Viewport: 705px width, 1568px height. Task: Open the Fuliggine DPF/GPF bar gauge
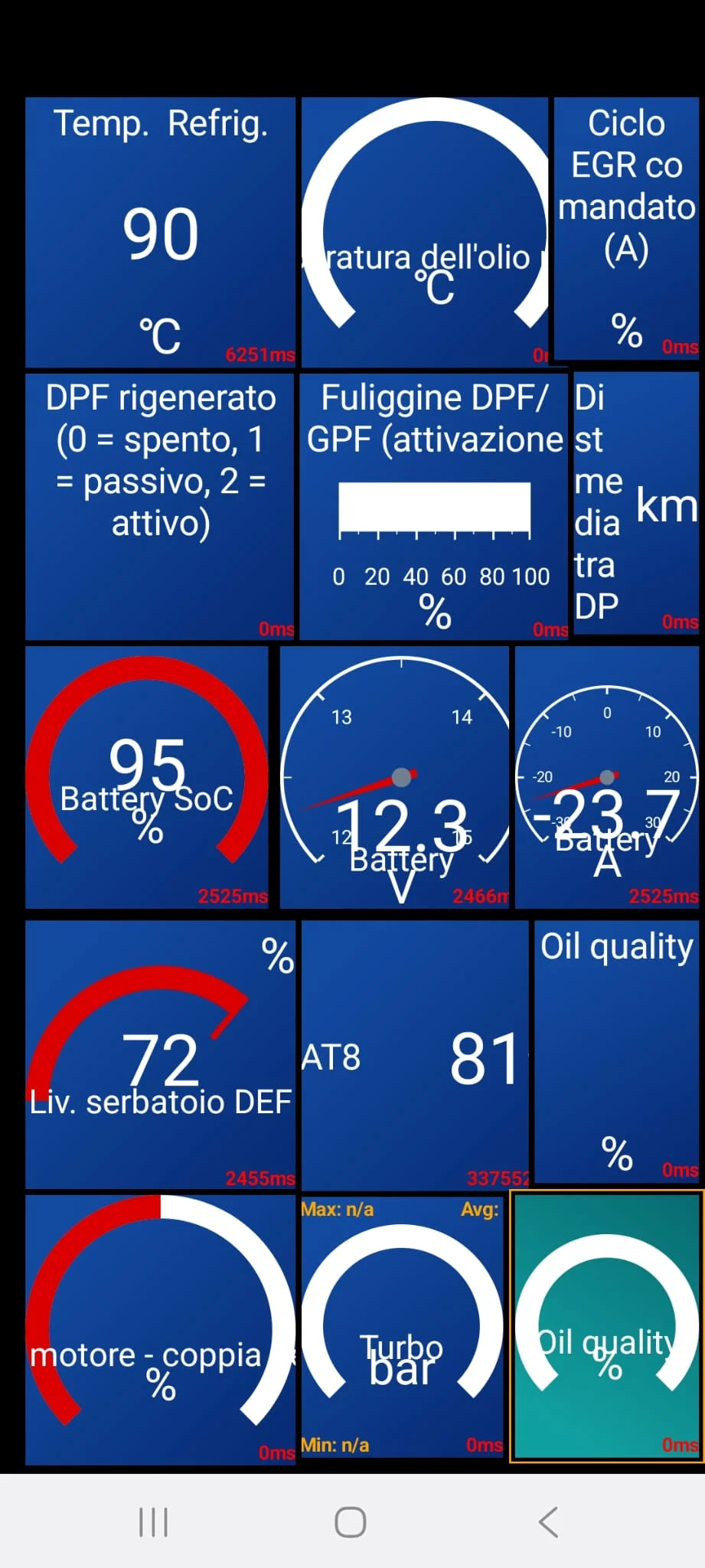pos(434,506)
